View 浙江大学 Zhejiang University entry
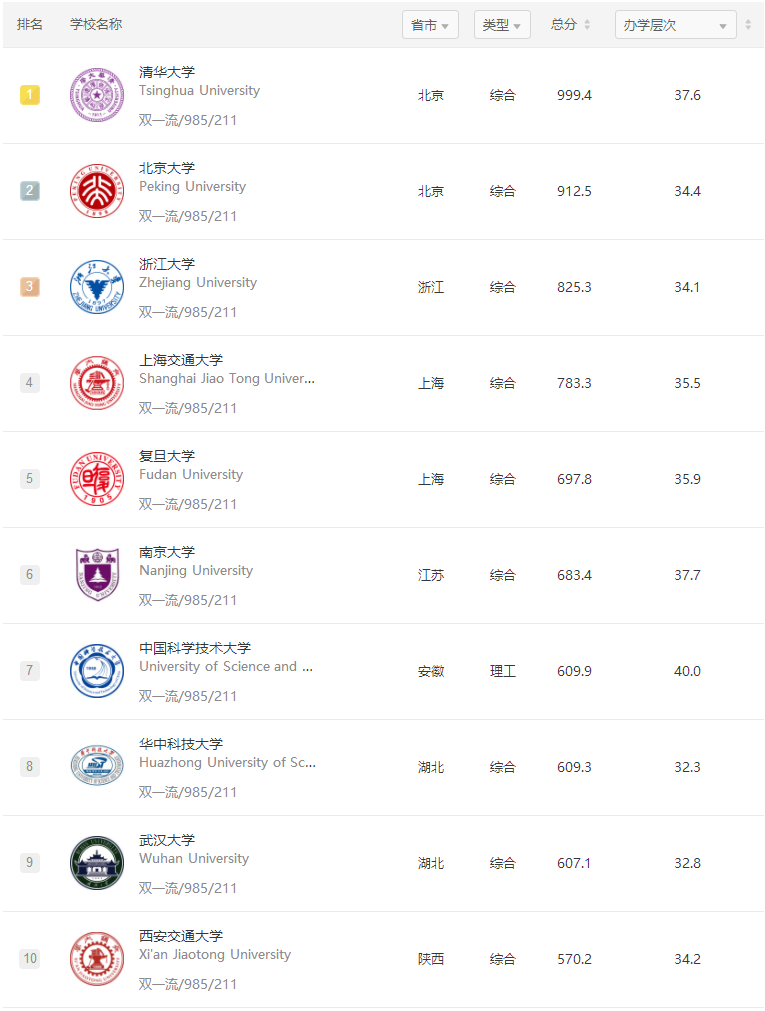Screen dimensions: 765x1011 pos(167,264)
